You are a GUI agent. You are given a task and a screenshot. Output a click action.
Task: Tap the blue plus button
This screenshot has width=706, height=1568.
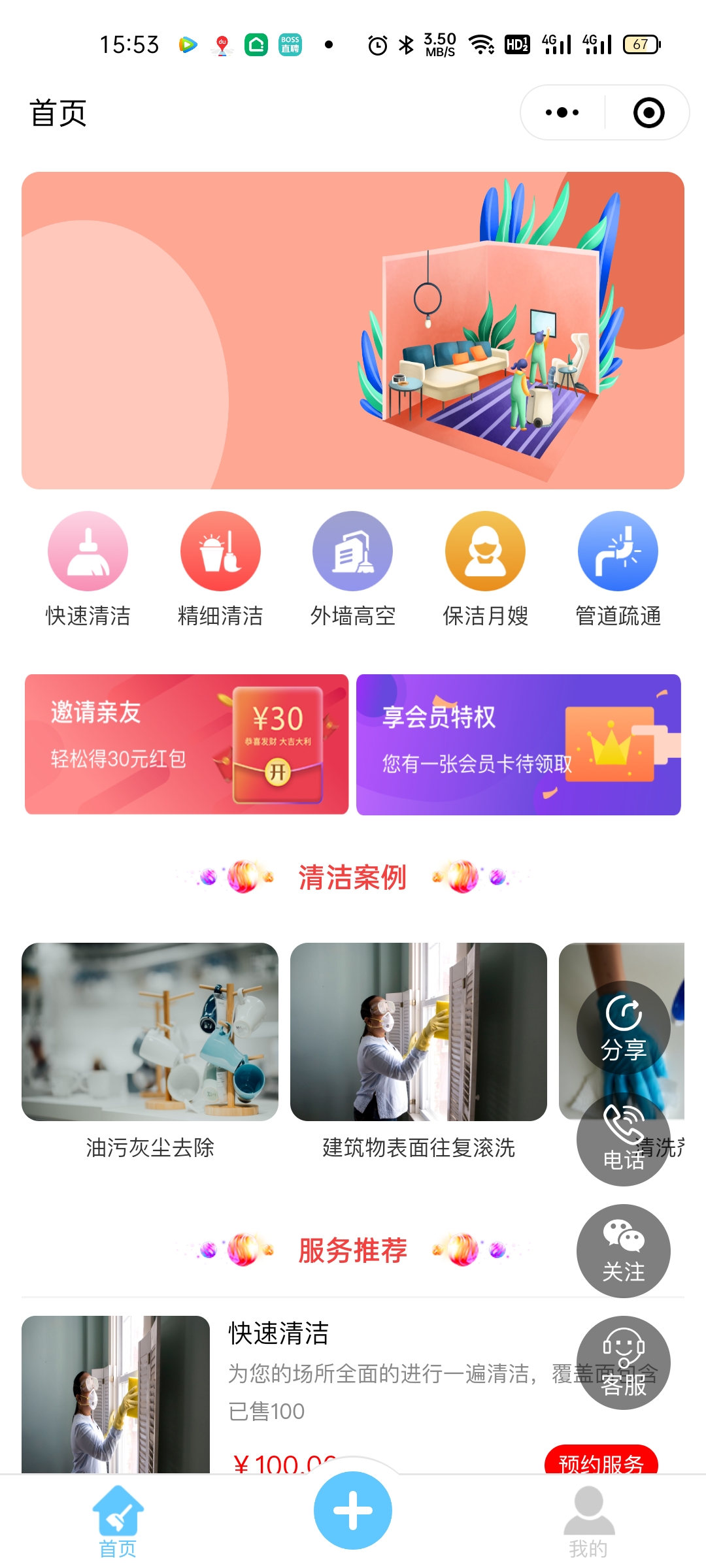click(x=353, y=1510)
